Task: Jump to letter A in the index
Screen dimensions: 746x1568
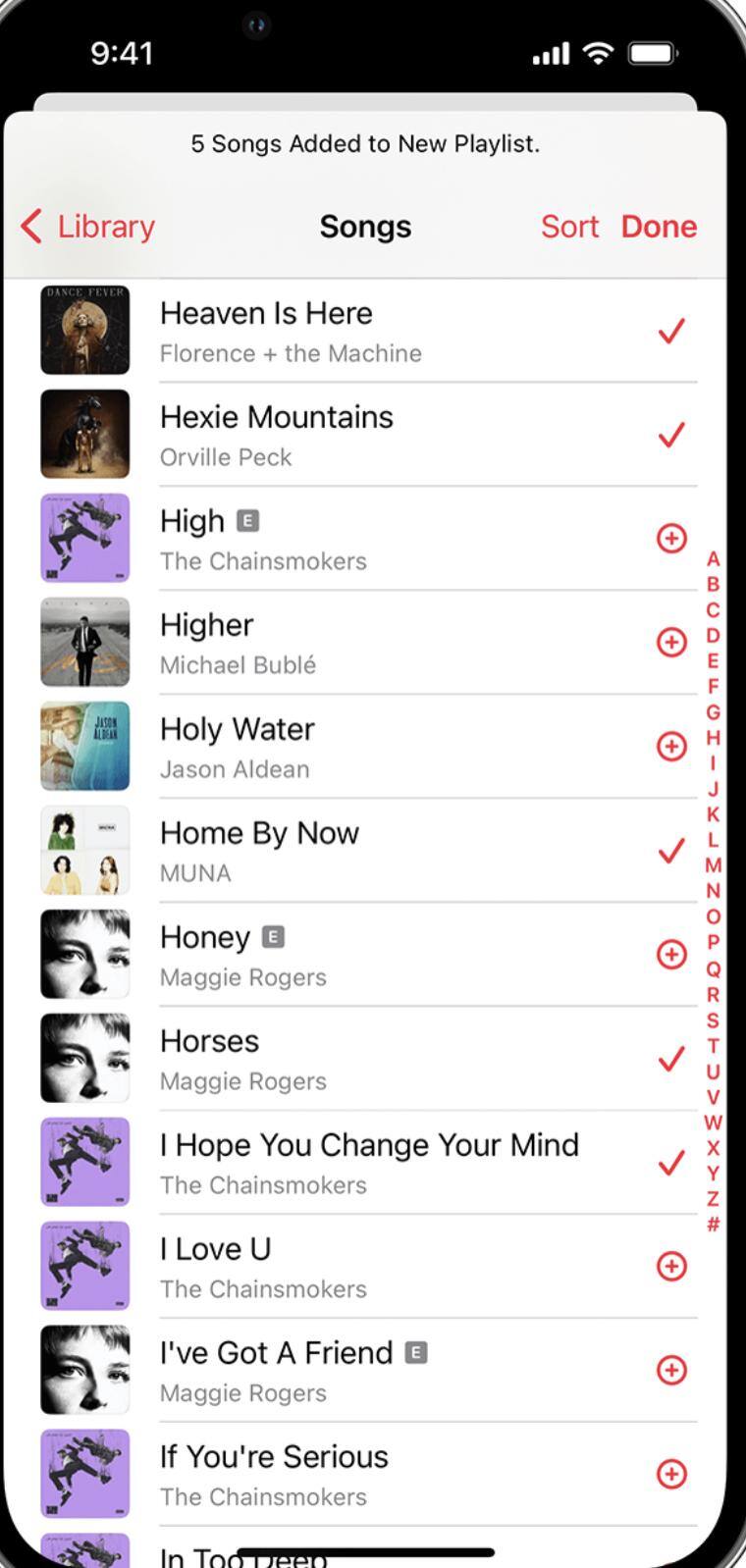Action: pos(713,559)
